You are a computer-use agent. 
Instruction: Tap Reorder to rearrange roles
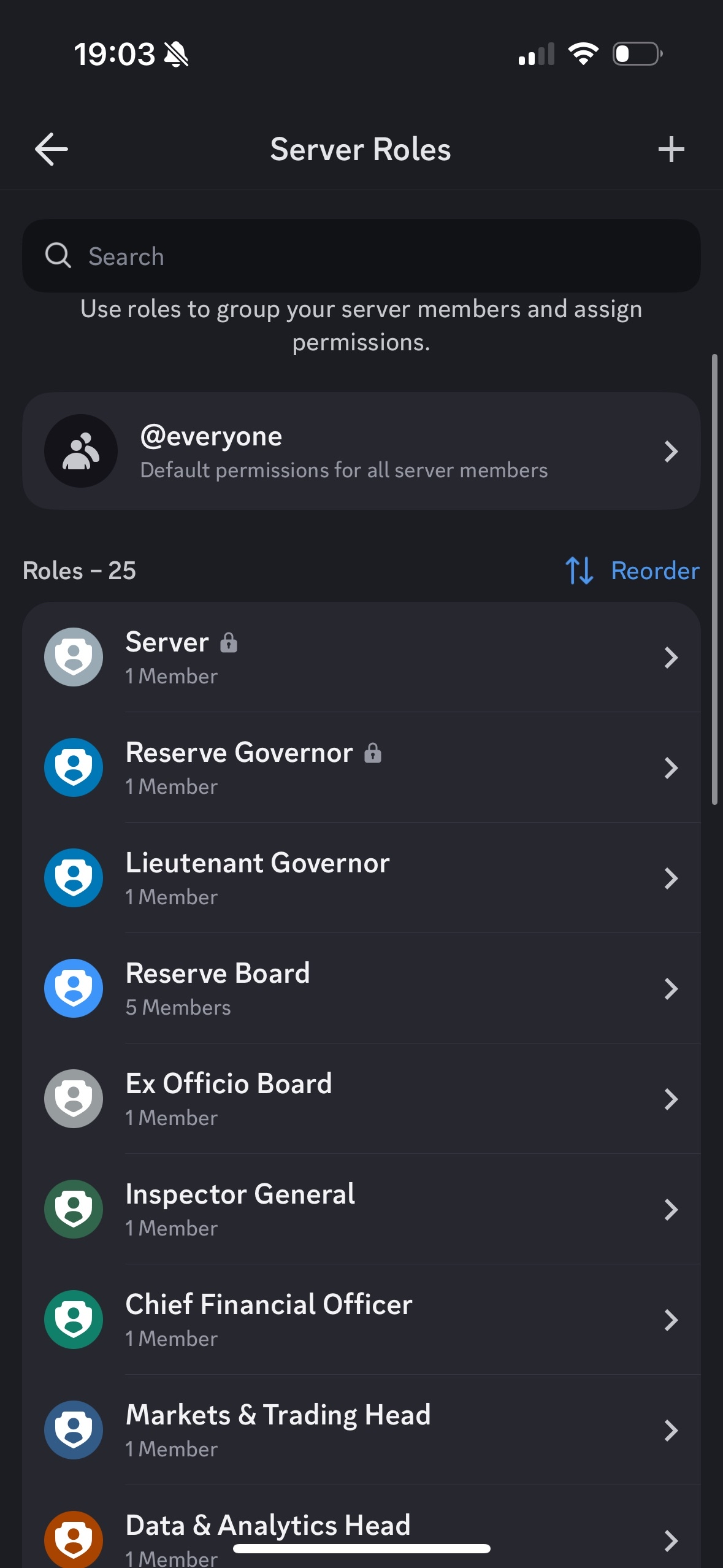pos(632,571)
